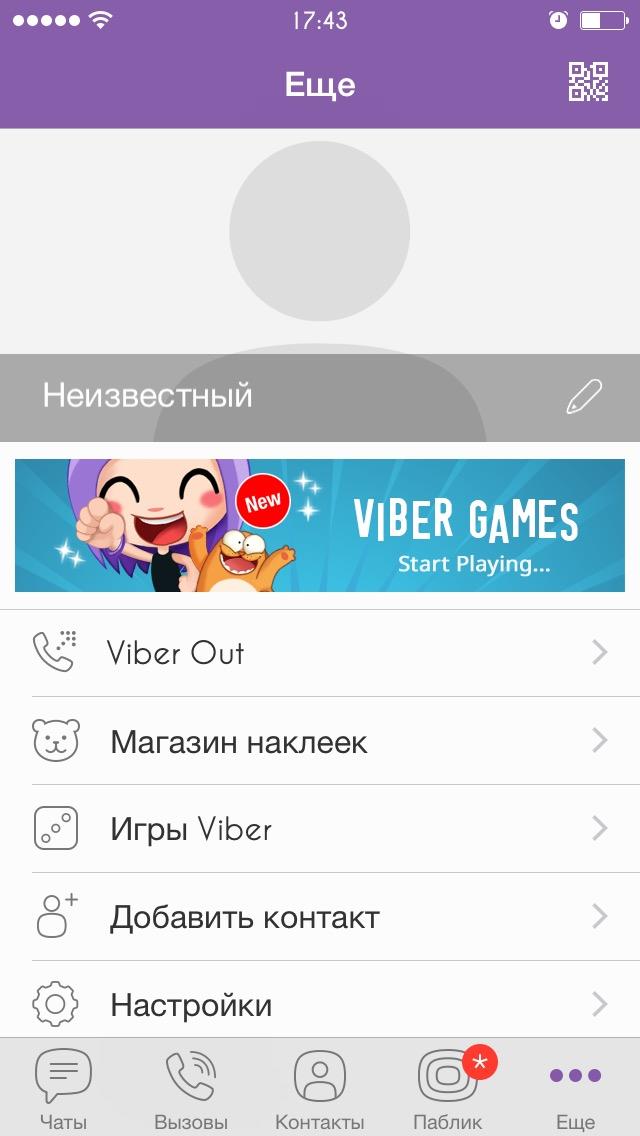Switch to the Вызовы tab
The image size is (640, 1136).
[191, 1089]
